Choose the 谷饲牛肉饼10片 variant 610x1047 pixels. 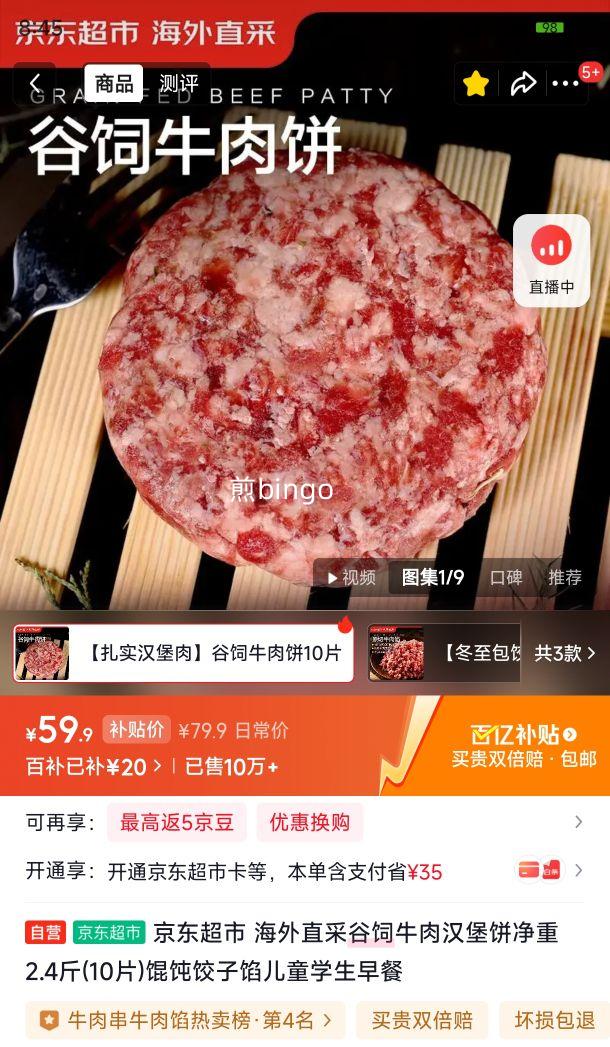pos(183,653)
